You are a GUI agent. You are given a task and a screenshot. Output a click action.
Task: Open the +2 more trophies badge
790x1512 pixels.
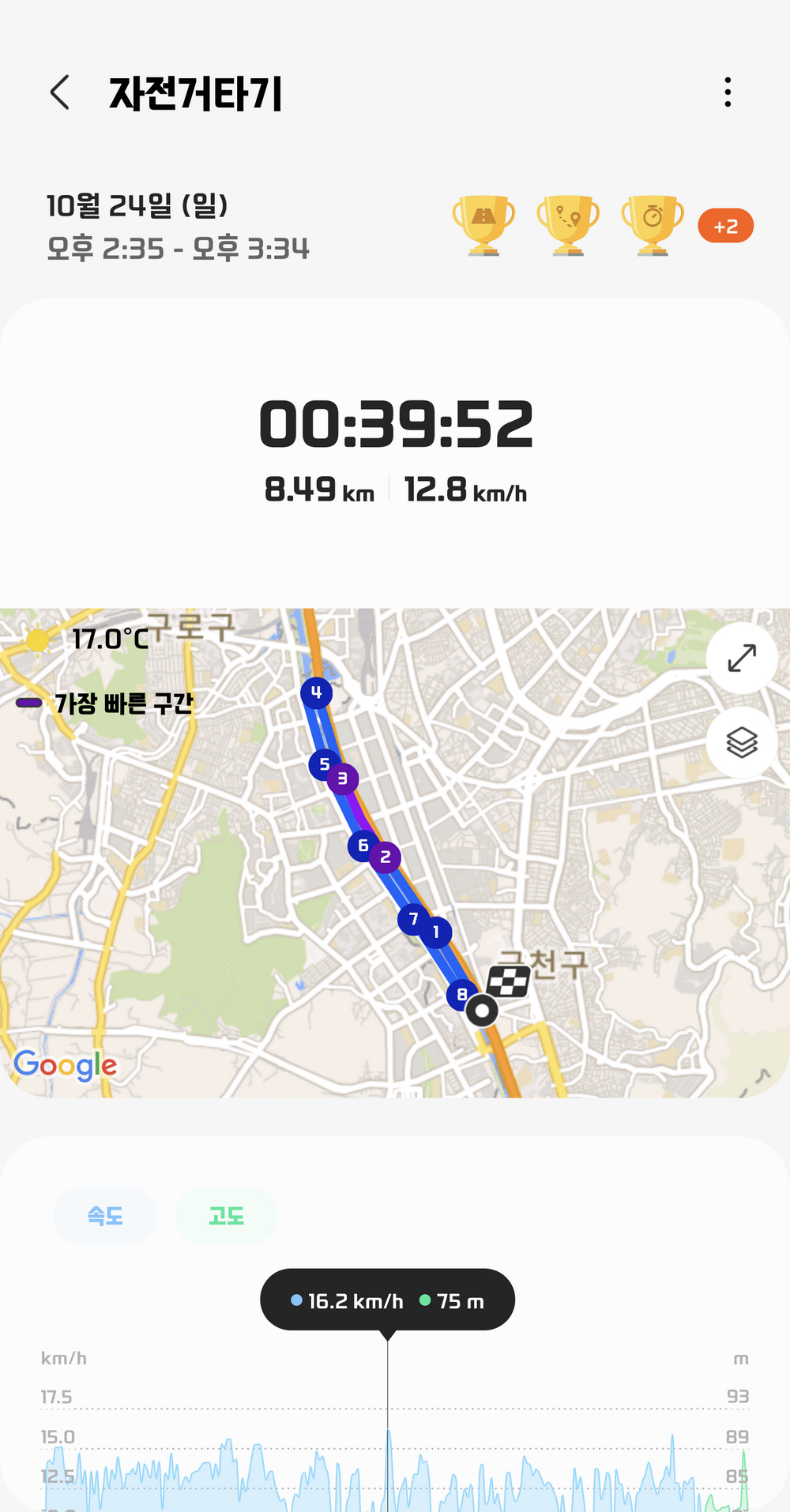(x=725, y=227)
